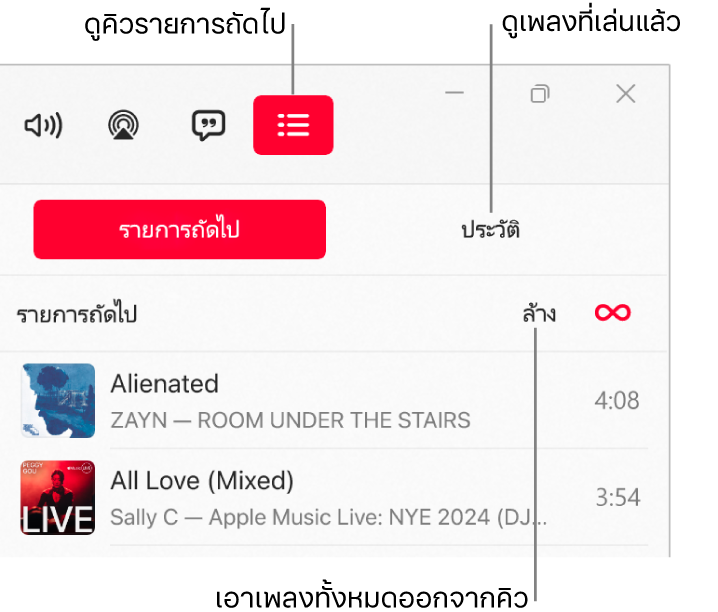
Task: Restore down the window
Action: point(540,94)
